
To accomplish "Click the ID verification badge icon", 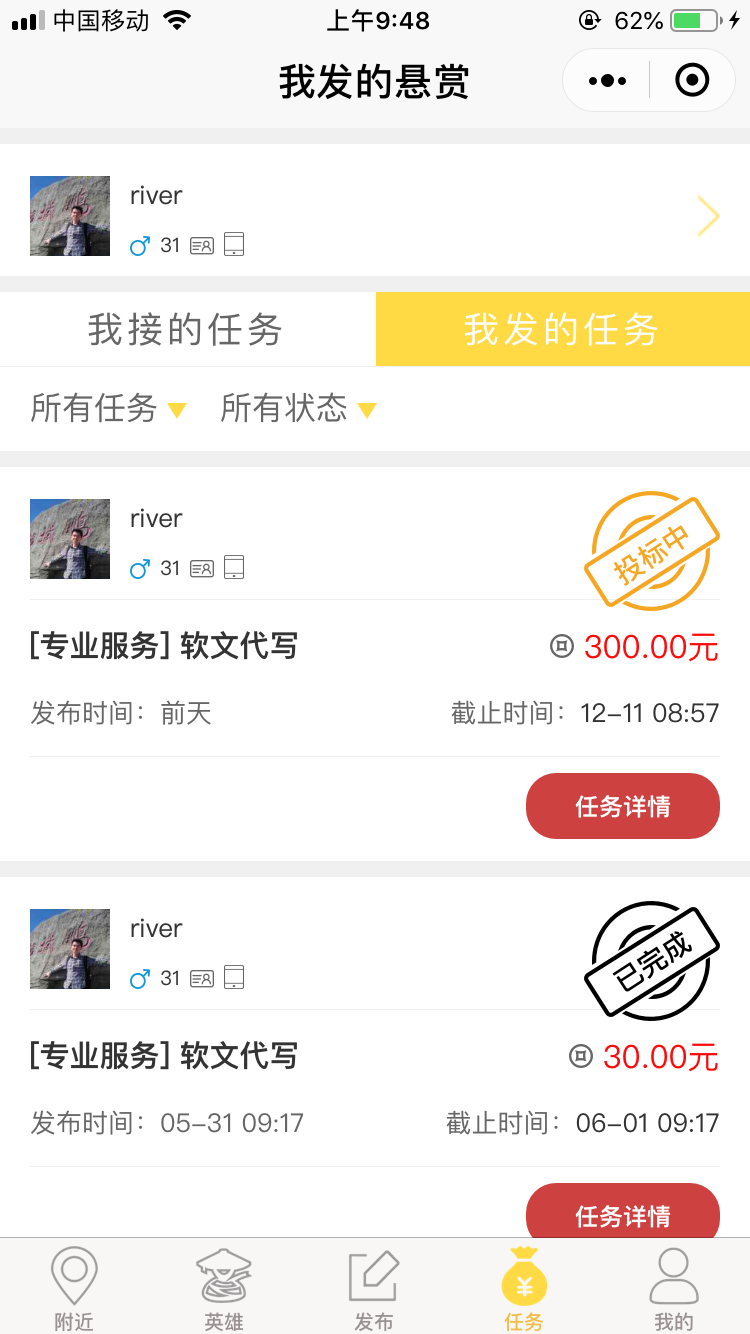I will pyautogui.click(x=200, y=245).
